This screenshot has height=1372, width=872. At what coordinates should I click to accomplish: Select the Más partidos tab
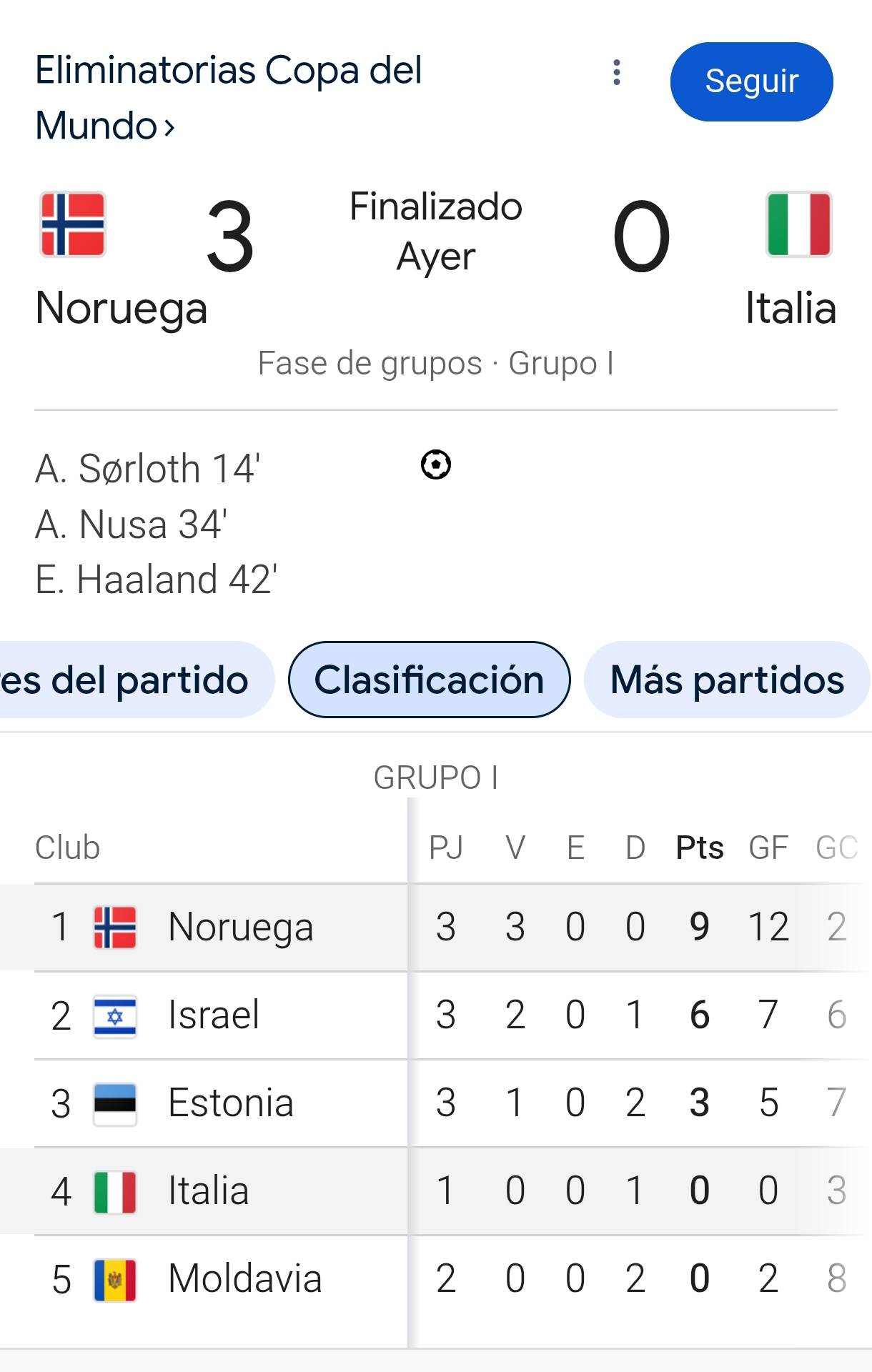point(727,680)
